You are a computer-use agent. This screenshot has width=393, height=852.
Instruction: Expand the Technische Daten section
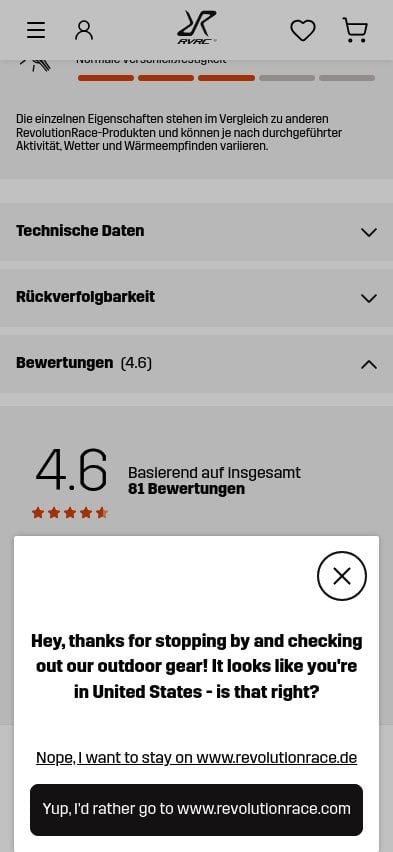(196, 231)
